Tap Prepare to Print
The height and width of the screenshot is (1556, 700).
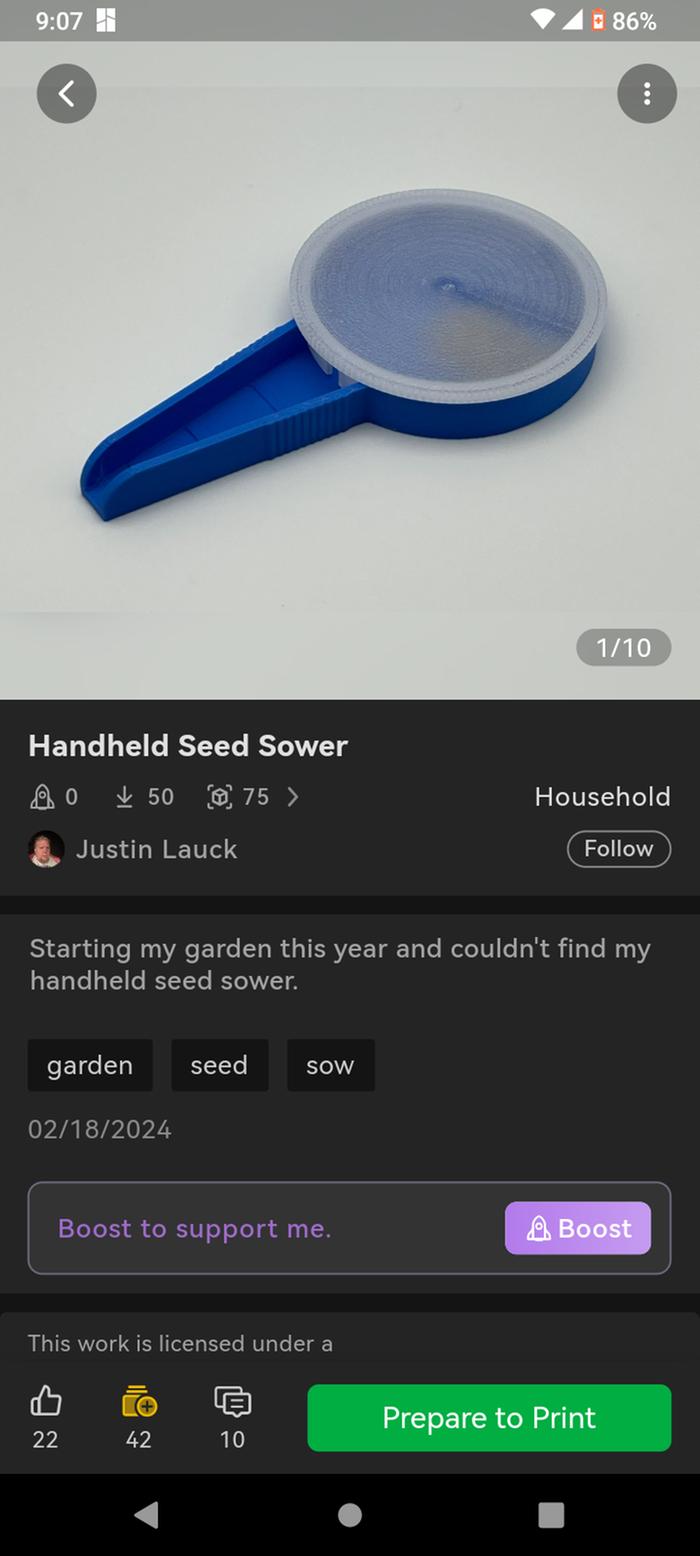(x=489, y=1417)
